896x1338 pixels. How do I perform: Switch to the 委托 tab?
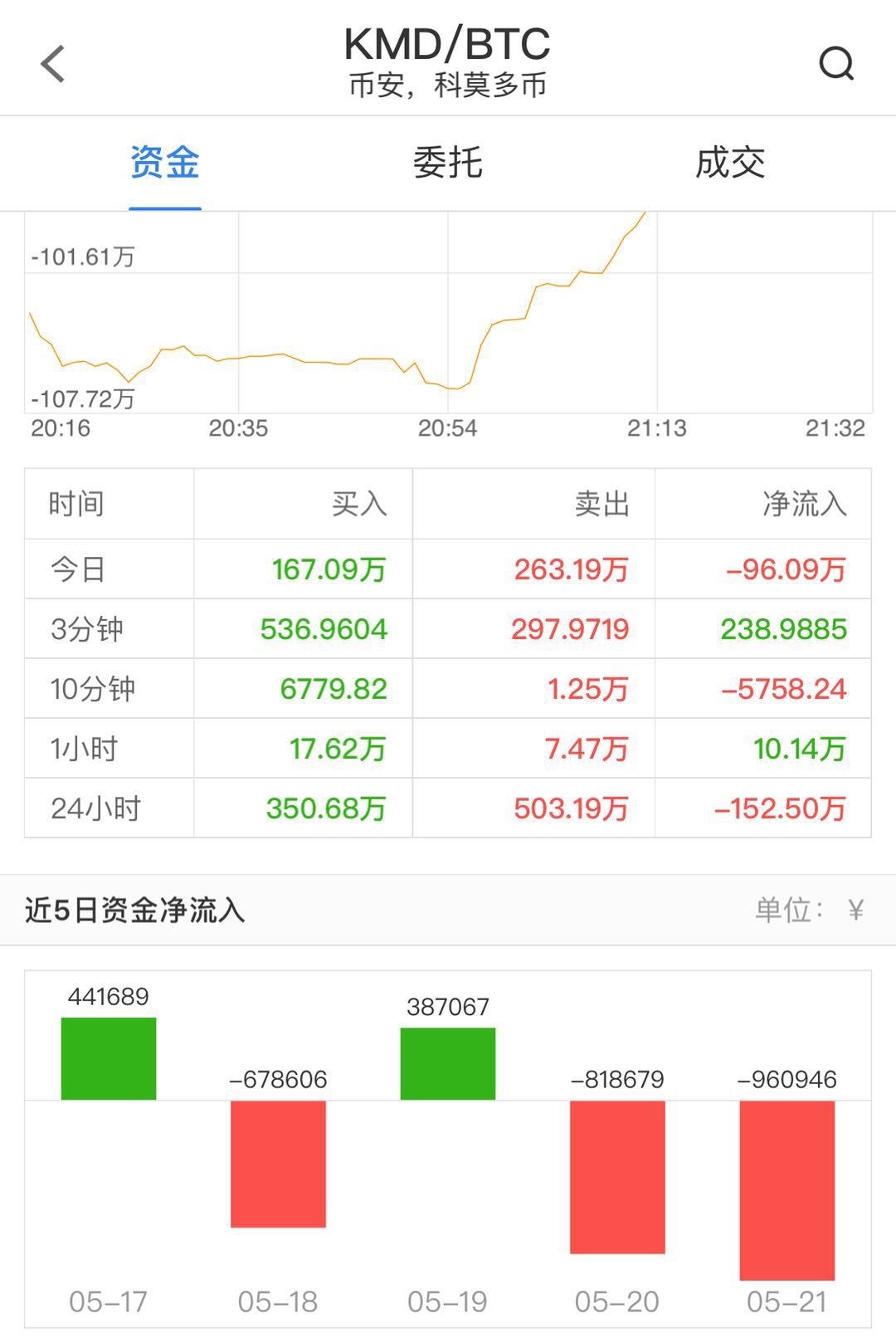(448, 164)
